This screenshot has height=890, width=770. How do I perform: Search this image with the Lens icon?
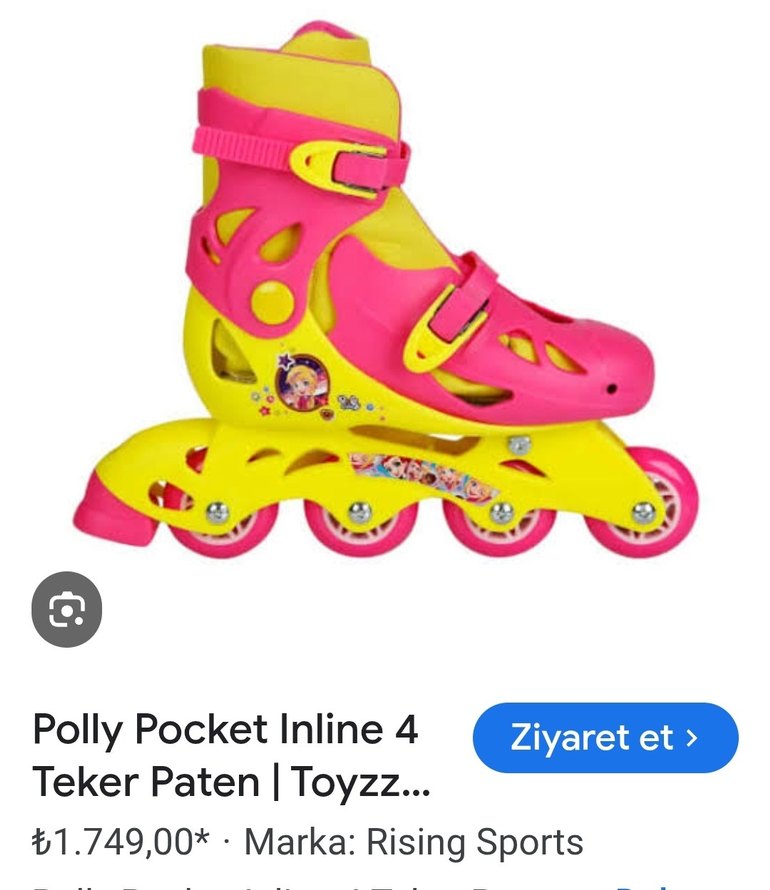(x=67, y=609)
